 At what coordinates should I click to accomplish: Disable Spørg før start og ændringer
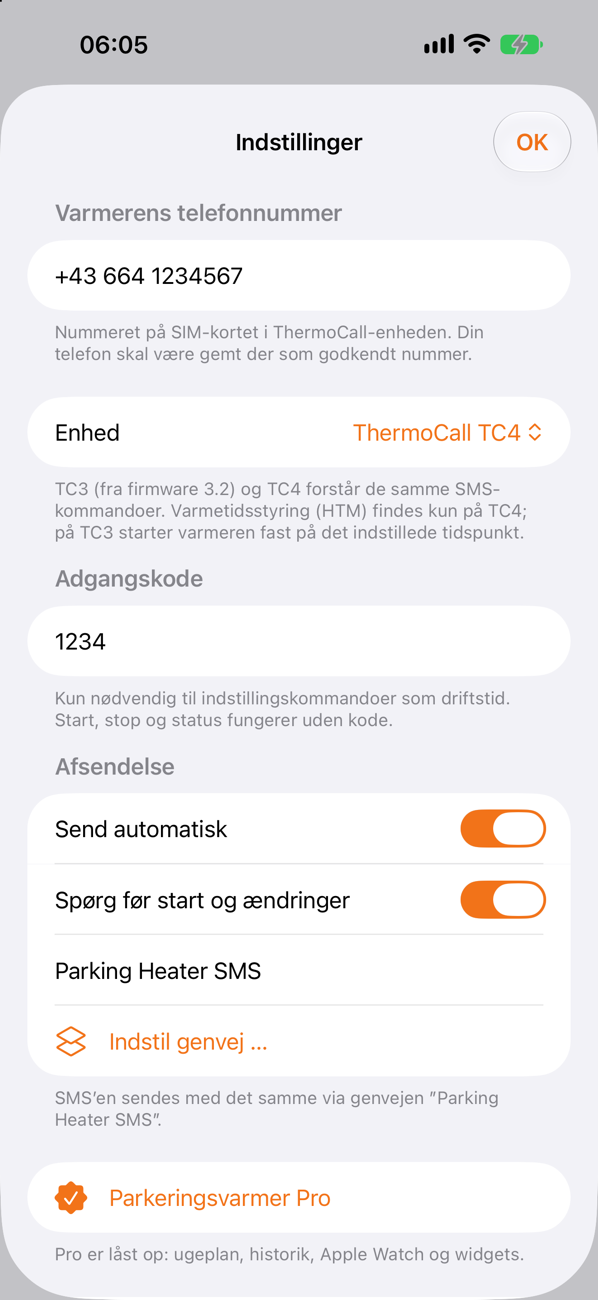[x=503, y=900]
